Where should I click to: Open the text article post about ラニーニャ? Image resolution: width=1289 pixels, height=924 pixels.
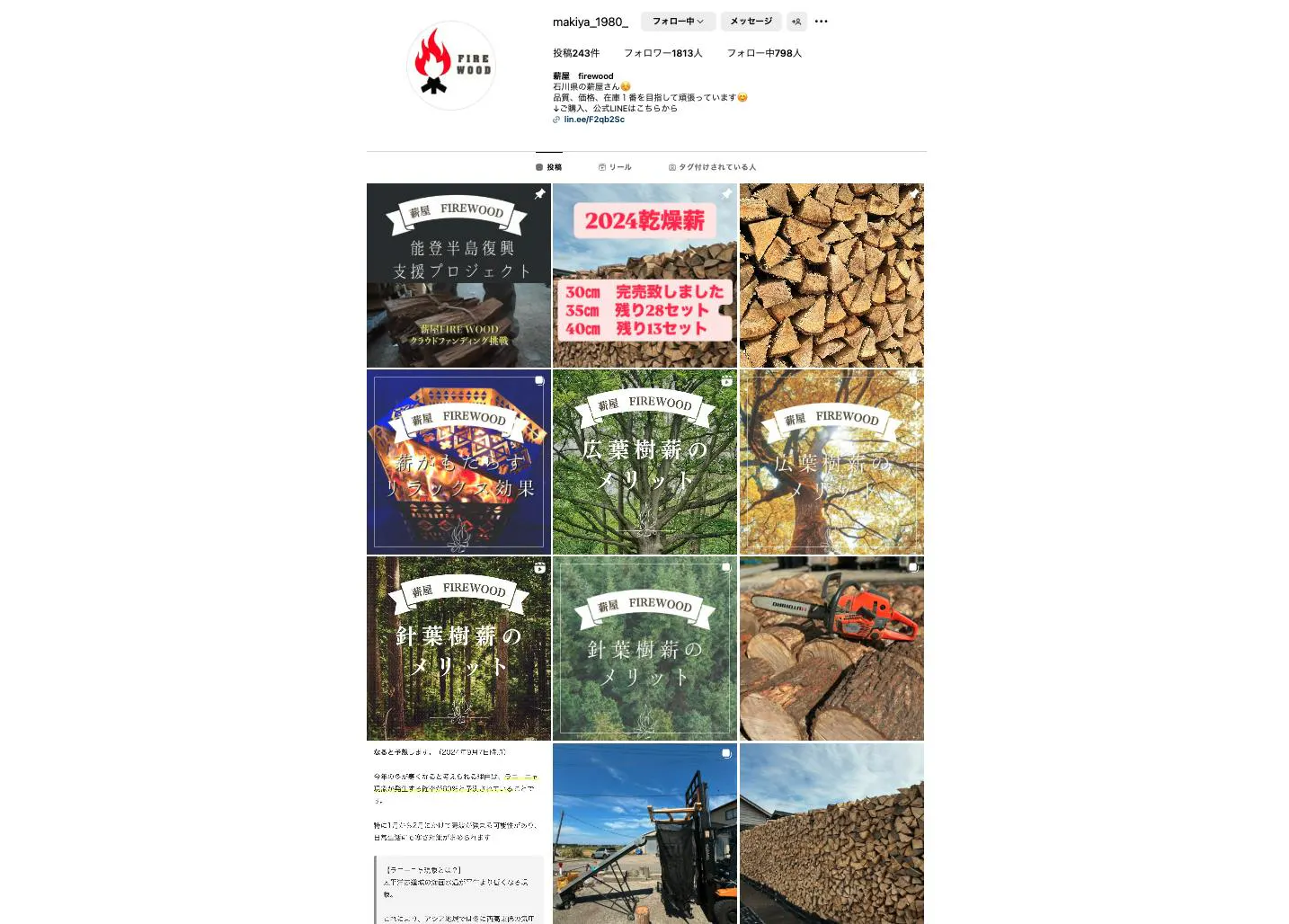(458, 833)
